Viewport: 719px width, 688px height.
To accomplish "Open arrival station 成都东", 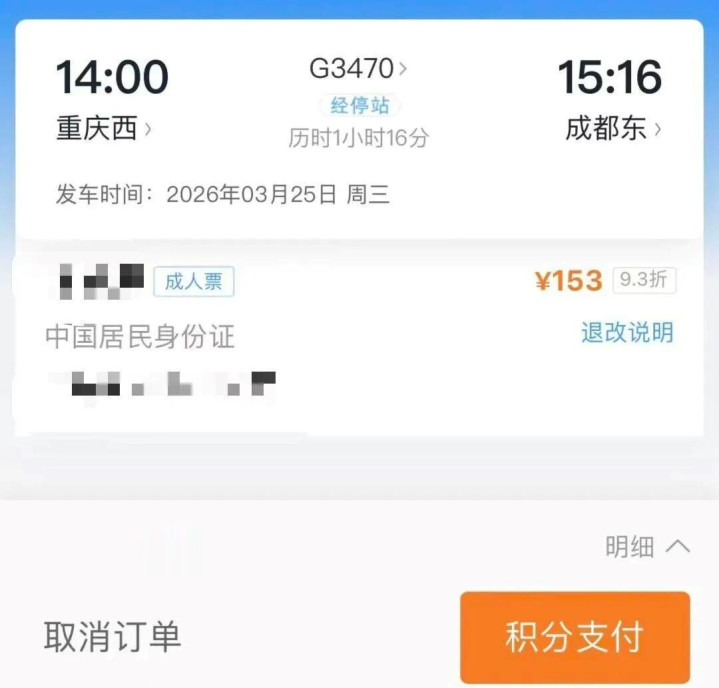I will pos(614,128).
